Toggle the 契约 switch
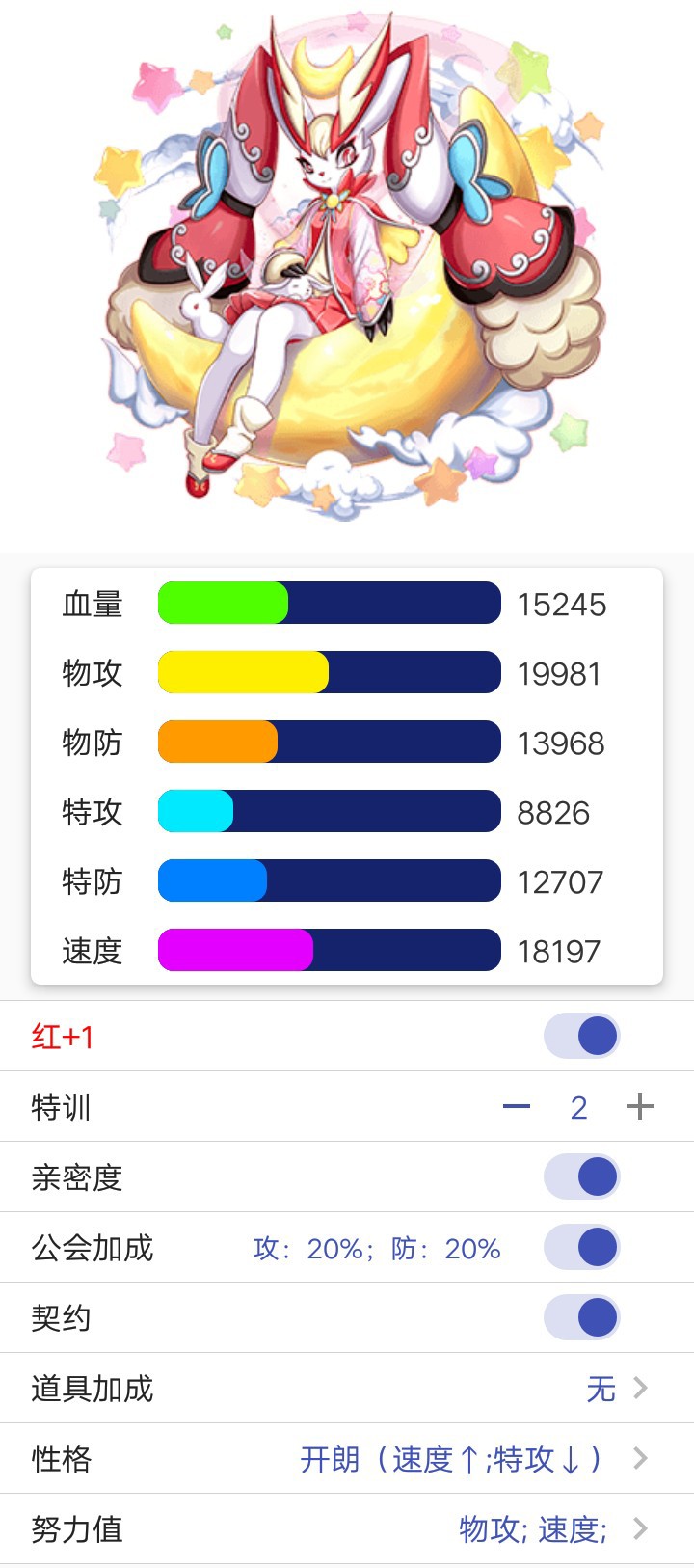The width and height of the screenshot is (694, 1568). point(581,1317)
